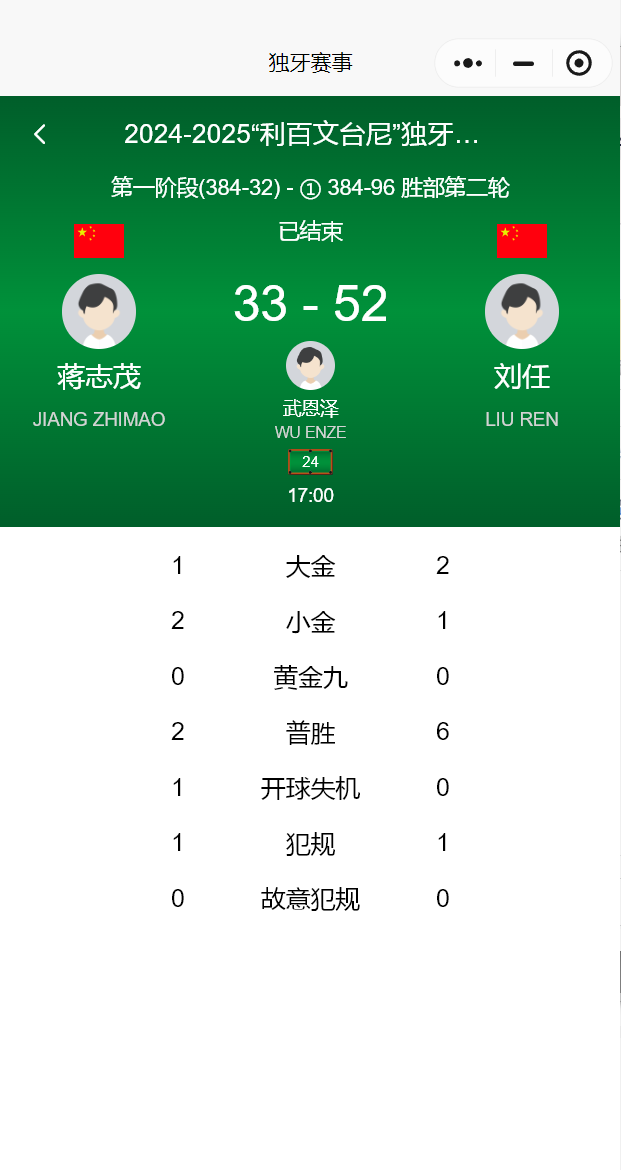Close the mini program with the circle button
Image resolution: width=621 pixels, height=1170 pixels.
coord(579,63)
